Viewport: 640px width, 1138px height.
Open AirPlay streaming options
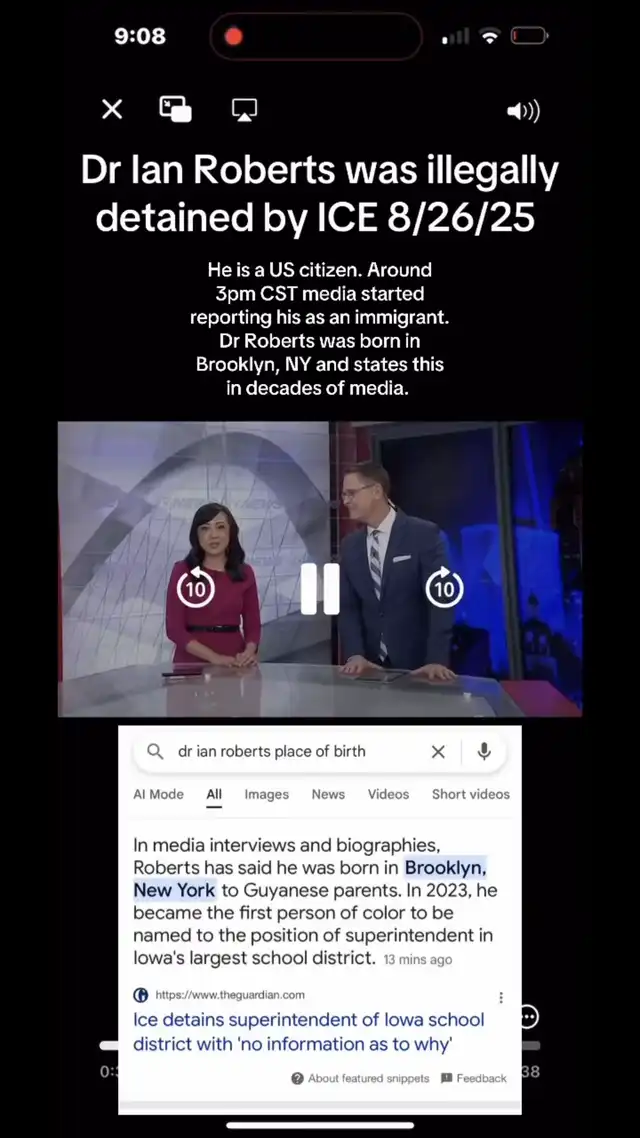coord(245,110)
